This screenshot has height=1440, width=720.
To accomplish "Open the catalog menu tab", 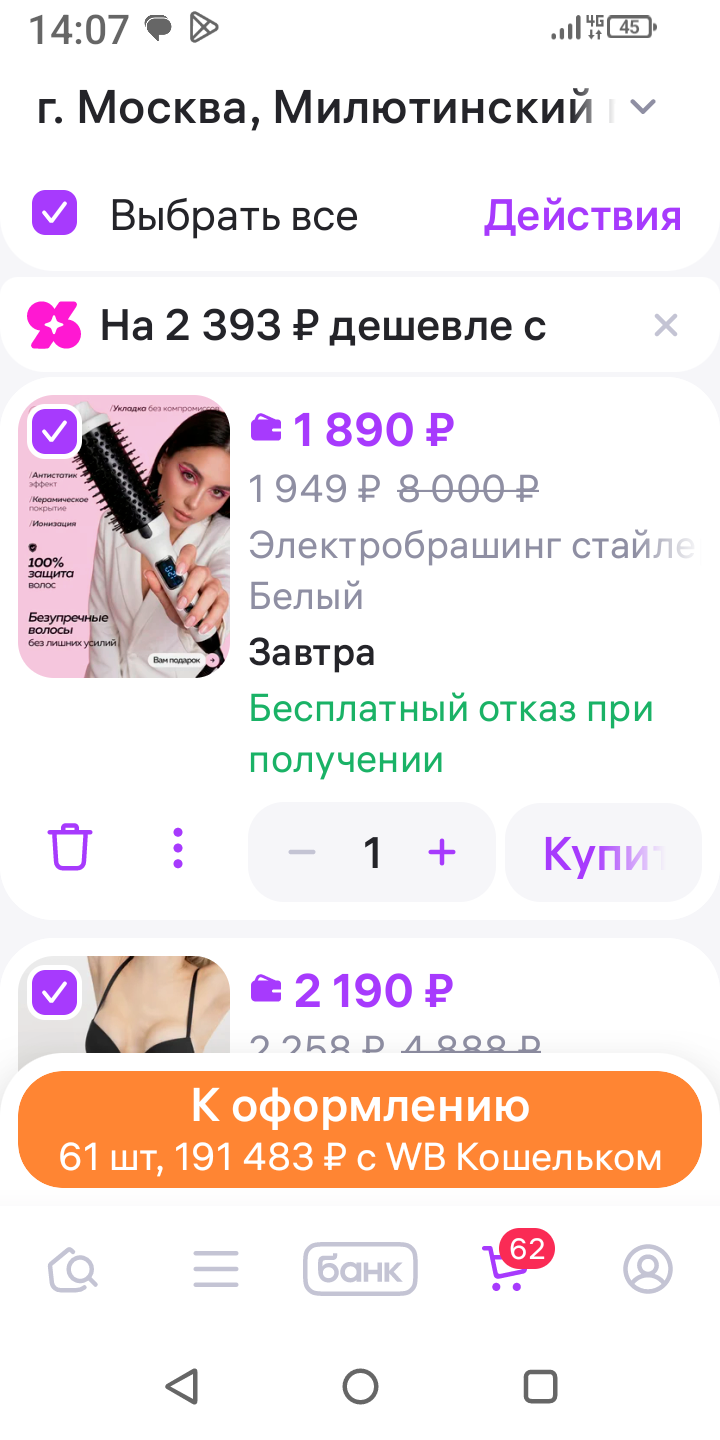I will [216, 1270].
